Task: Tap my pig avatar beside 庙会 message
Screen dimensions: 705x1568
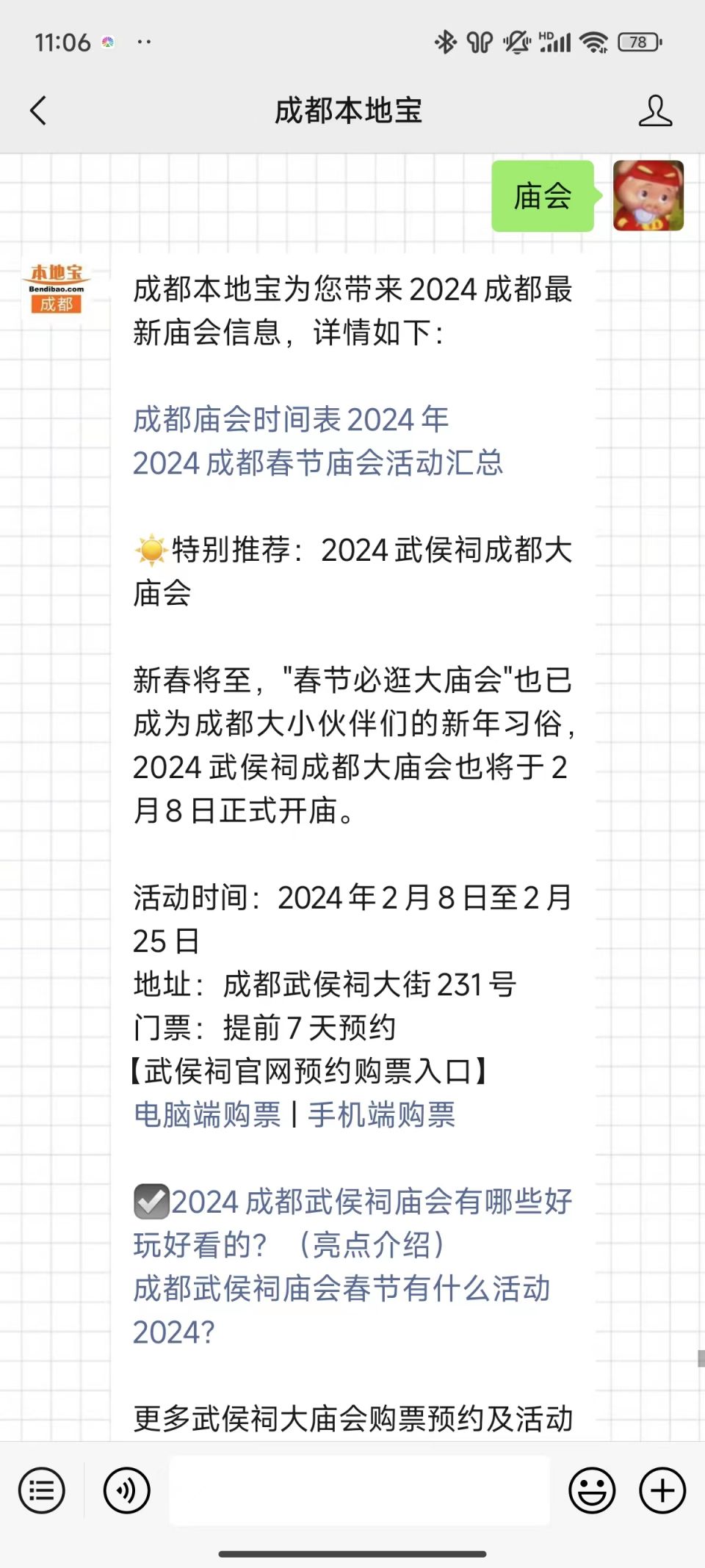Action: [648, 196]
